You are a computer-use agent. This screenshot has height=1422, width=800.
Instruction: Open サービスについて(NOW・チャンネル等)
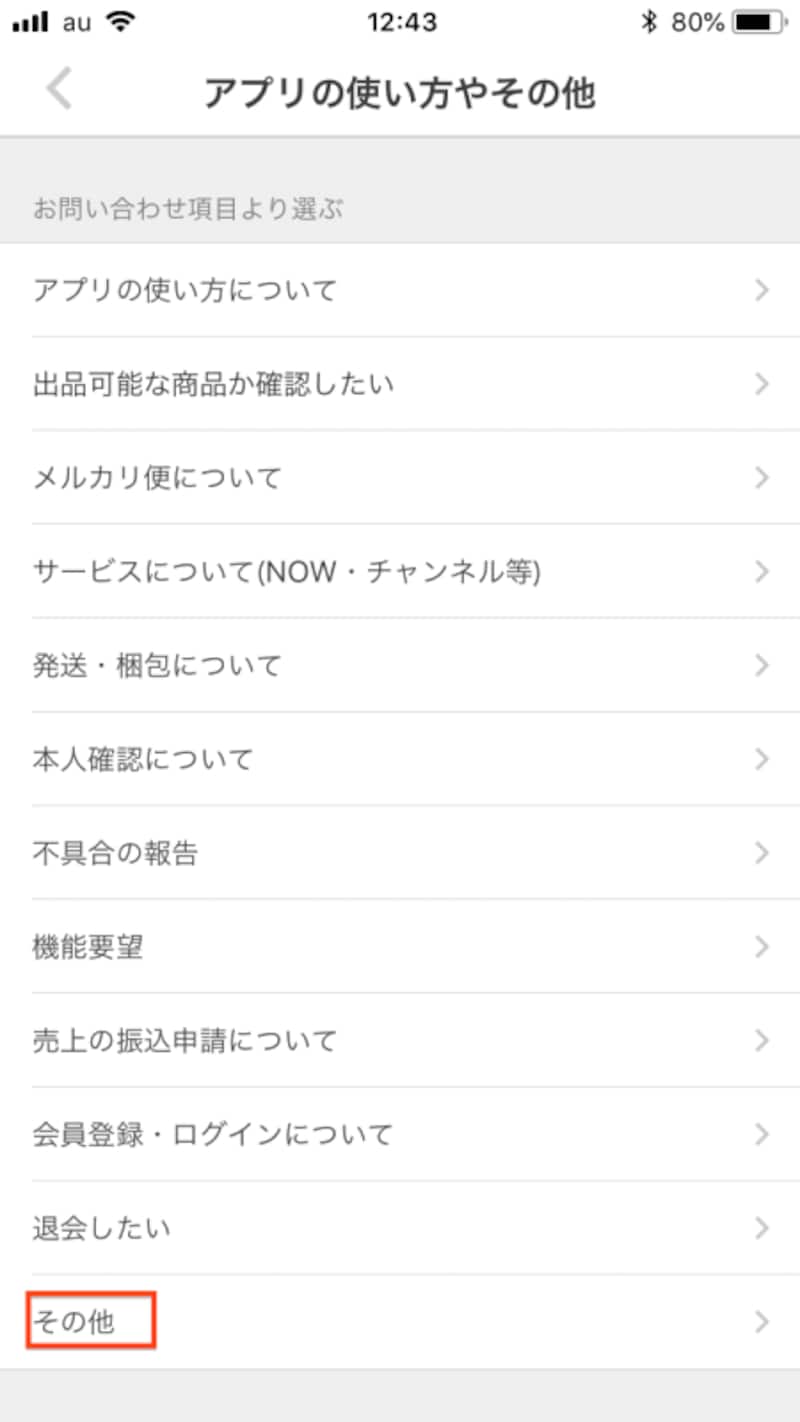click(287, 572)
